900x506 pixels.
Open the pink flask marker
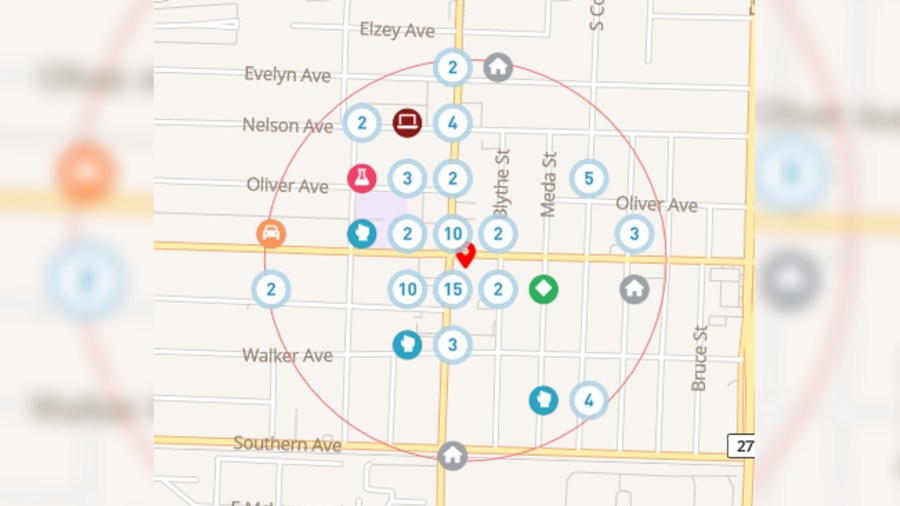click(361, 179)
